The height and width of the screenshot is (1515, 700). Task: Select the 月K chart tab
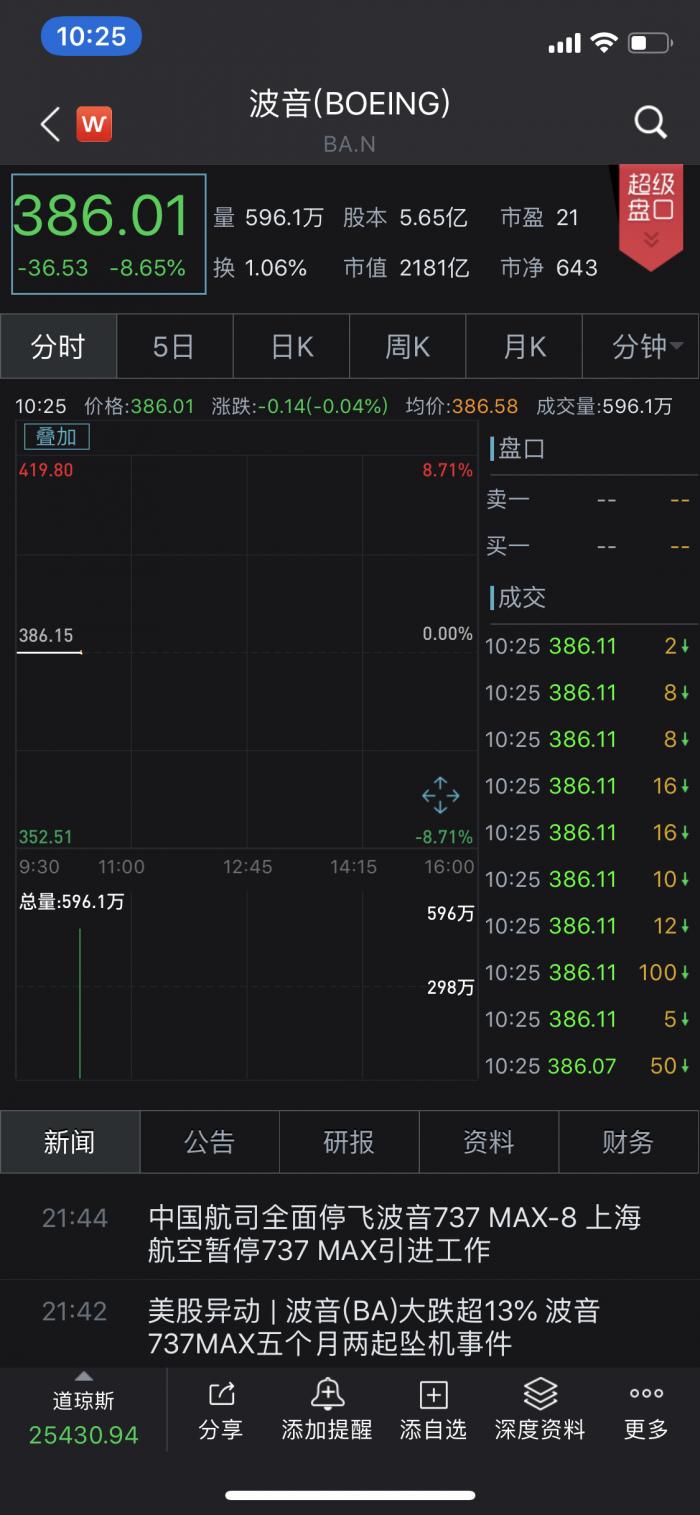(524, 347)
